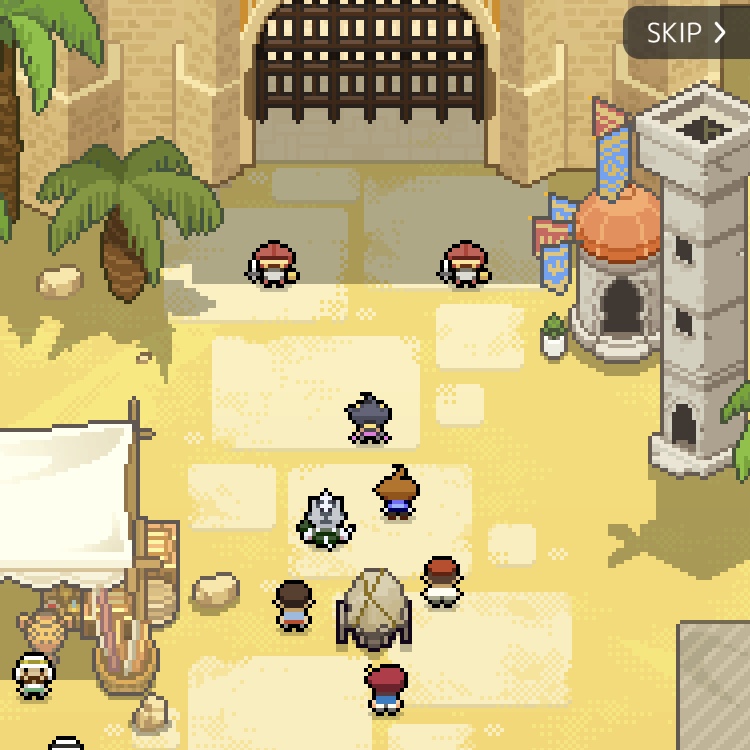Screen dimensions: 750x750
Task: Skip the cutscene with SKIP button
Action: (686, 33)
